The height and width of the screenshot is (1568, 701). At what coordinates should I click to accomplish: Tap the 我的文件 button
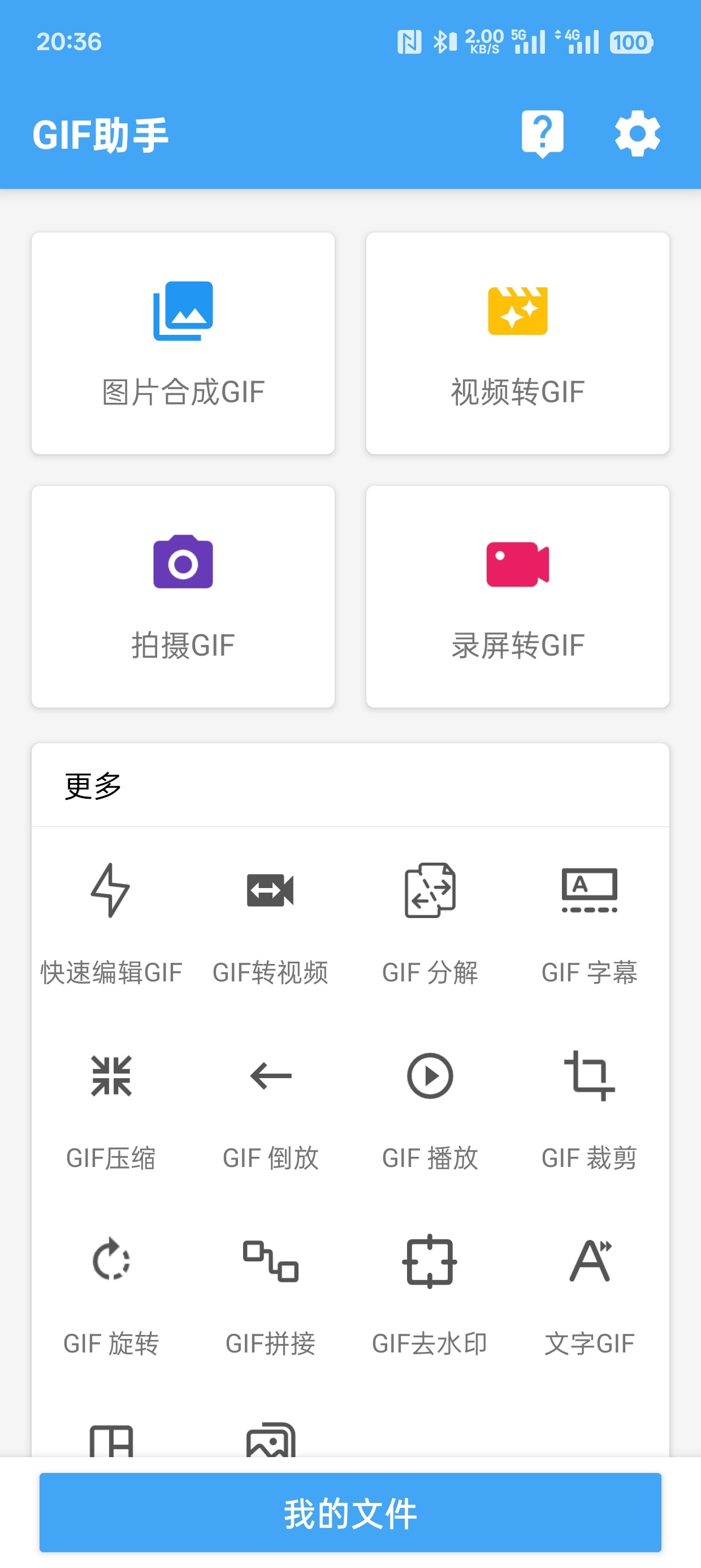[350, 1513]
